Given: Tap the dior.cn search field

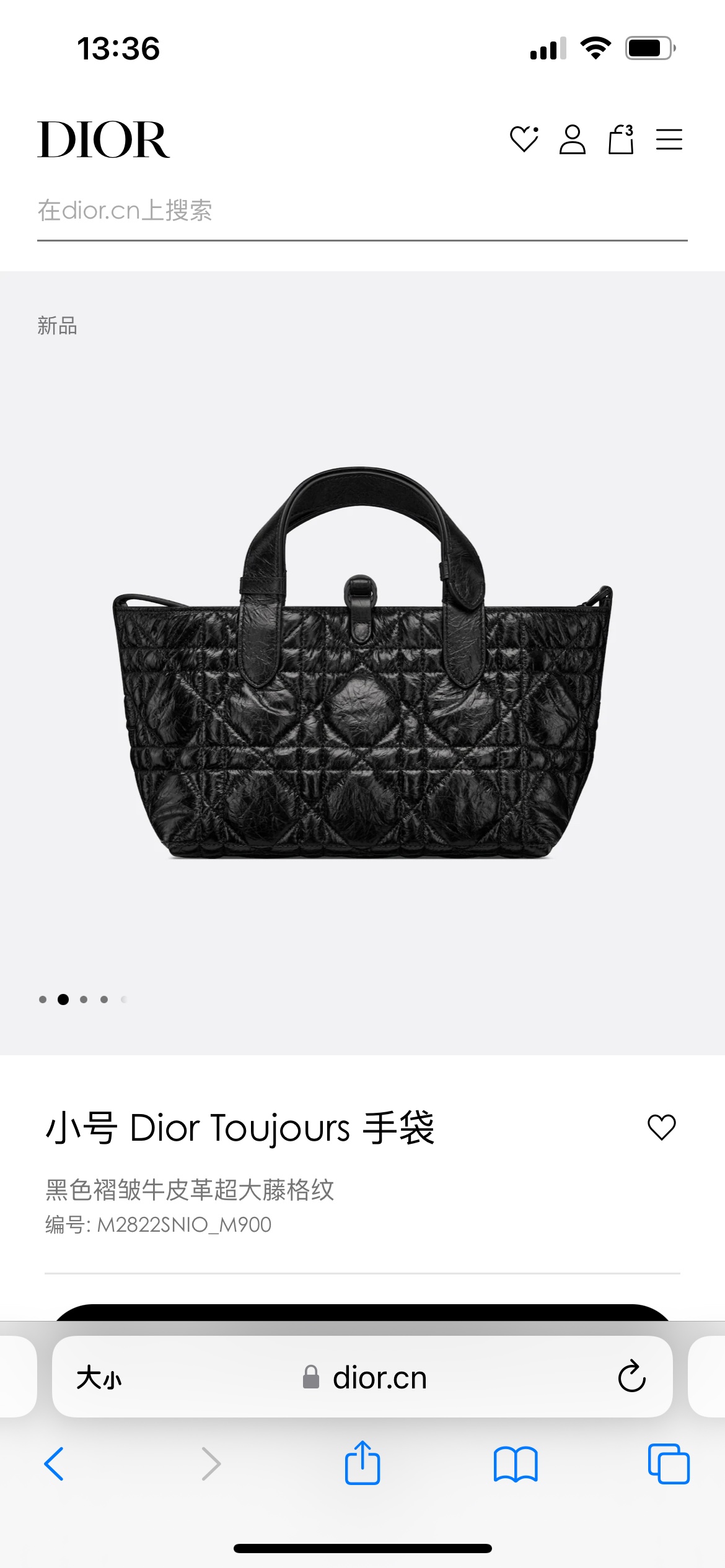Looking at the screenshot, I should click(362, 211).
